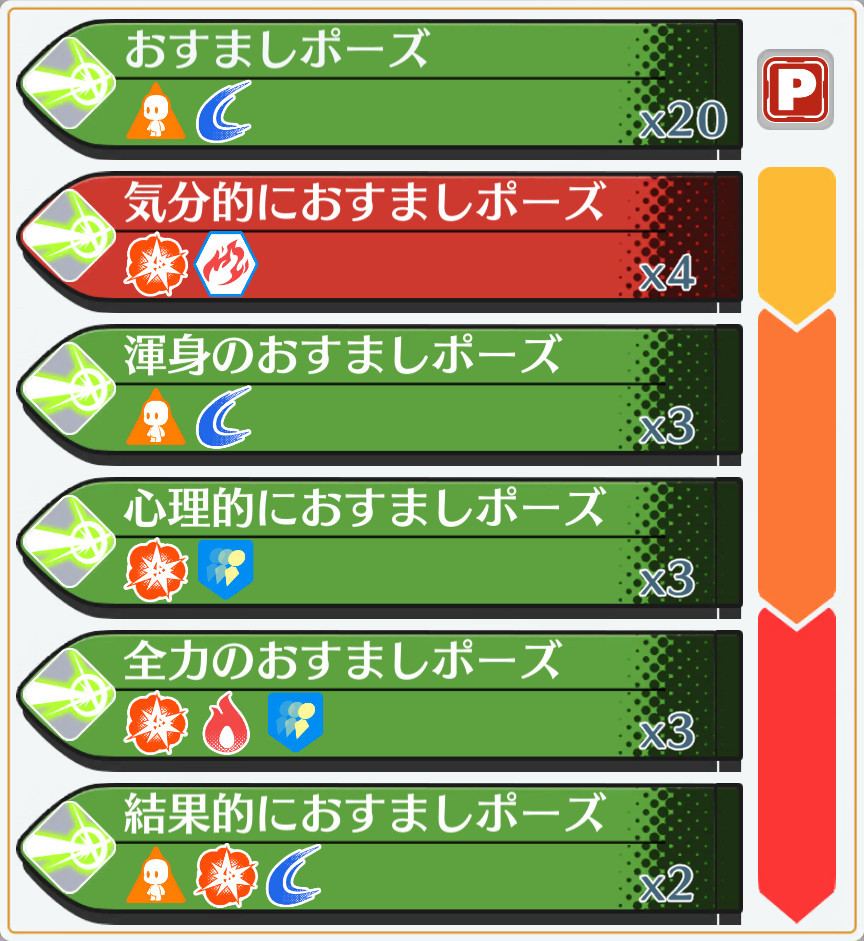Image resolution: width=864 pixels, height=941 pixels.
Task: Open 結果的におすましポーズ x2
Action: 380,852
